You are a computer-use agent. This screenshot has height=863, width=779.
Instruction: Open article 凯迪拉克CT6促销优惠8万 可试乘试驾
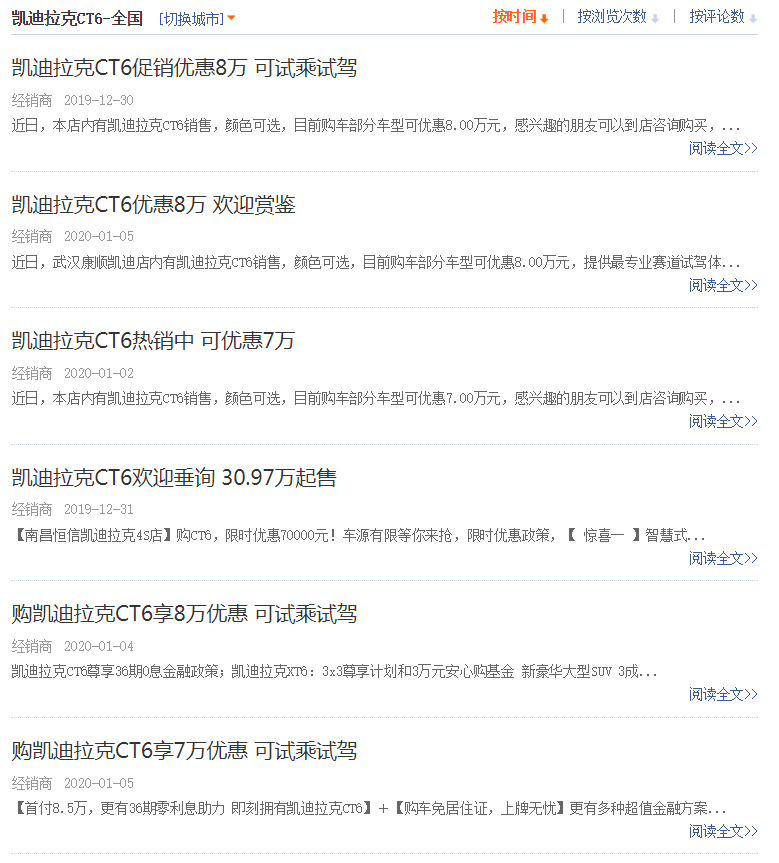[184, 69]
